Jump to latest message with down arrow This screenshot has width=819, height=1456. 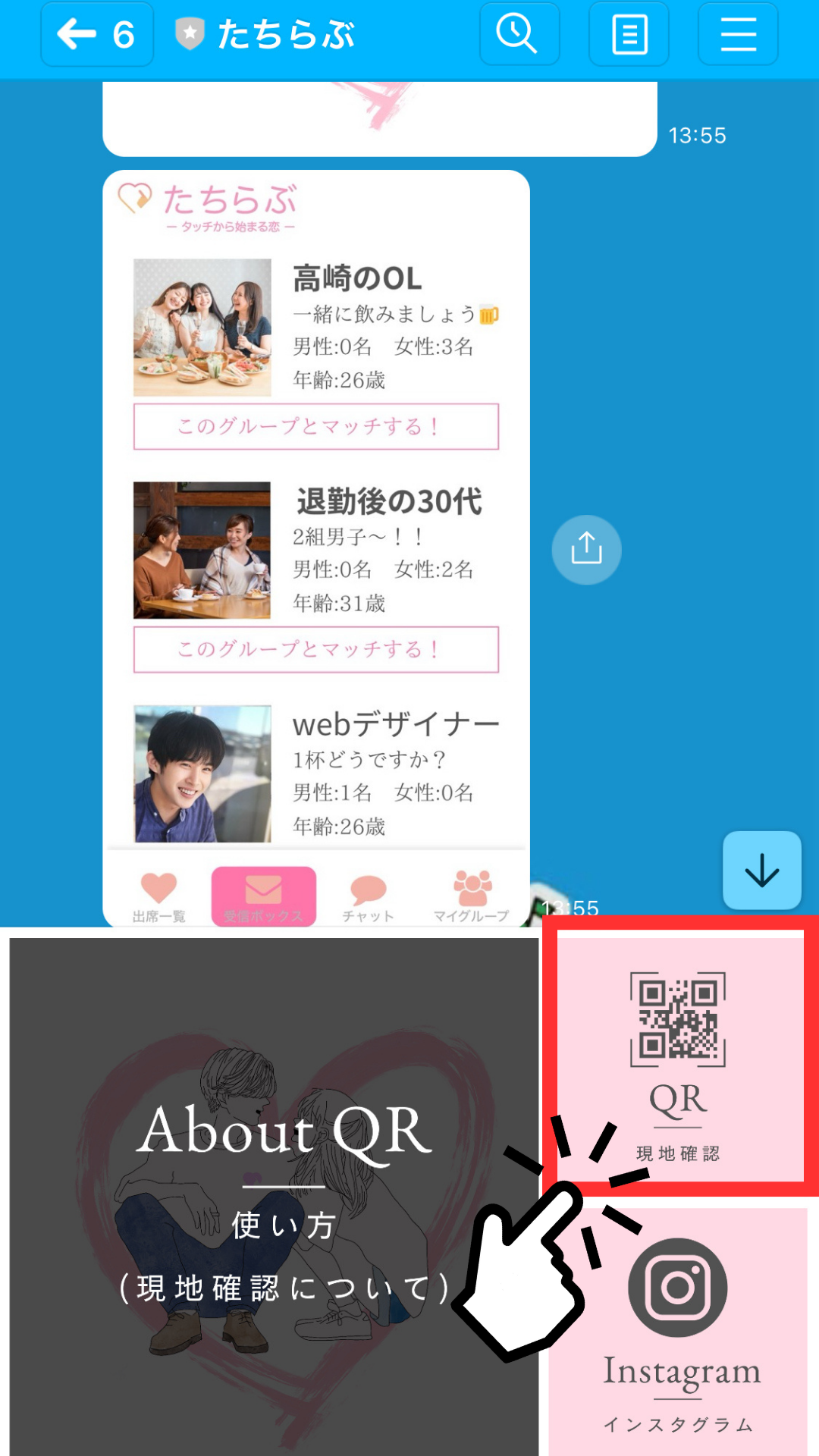761,871
